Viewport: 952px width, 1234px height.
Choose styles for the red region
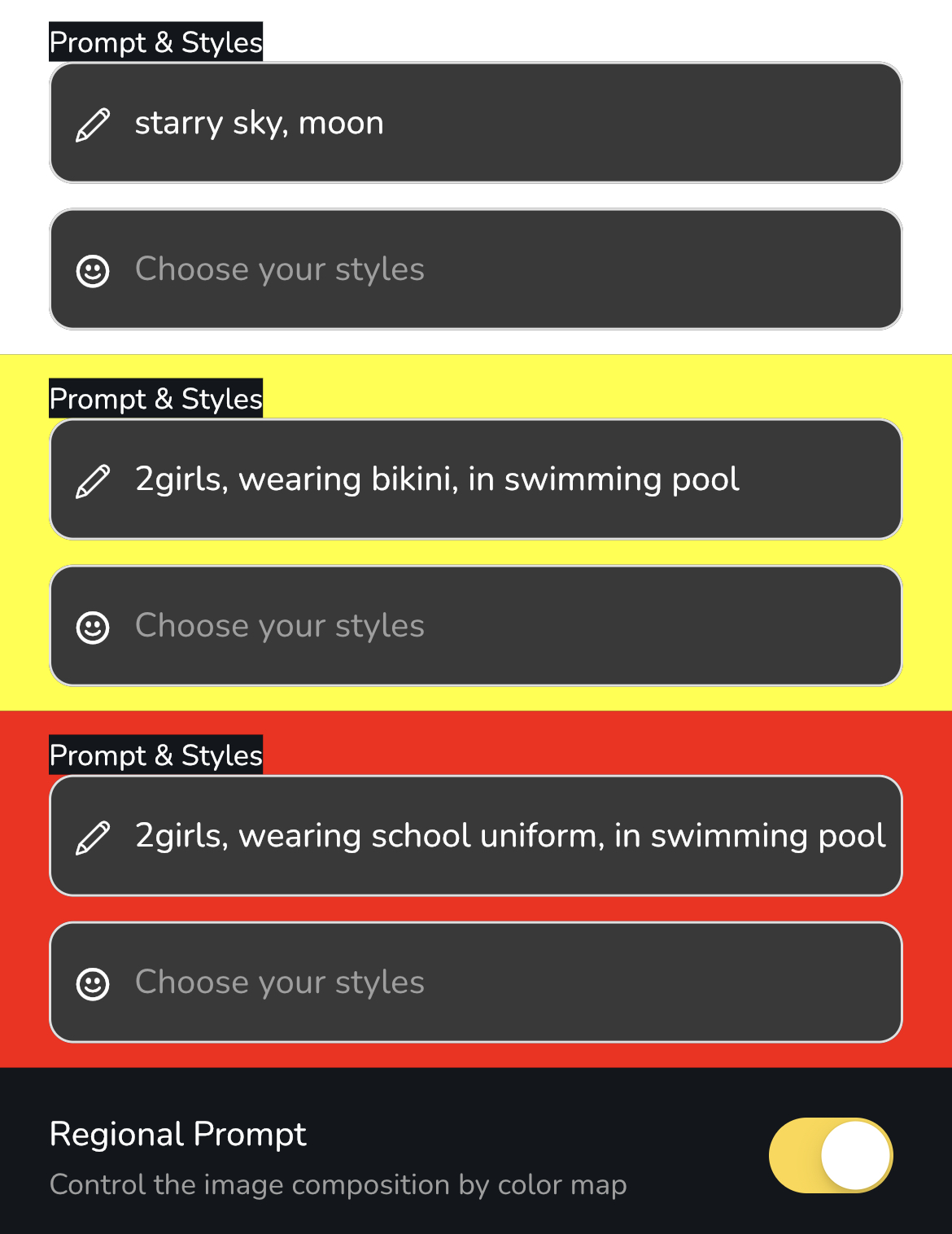click(475, 982)
